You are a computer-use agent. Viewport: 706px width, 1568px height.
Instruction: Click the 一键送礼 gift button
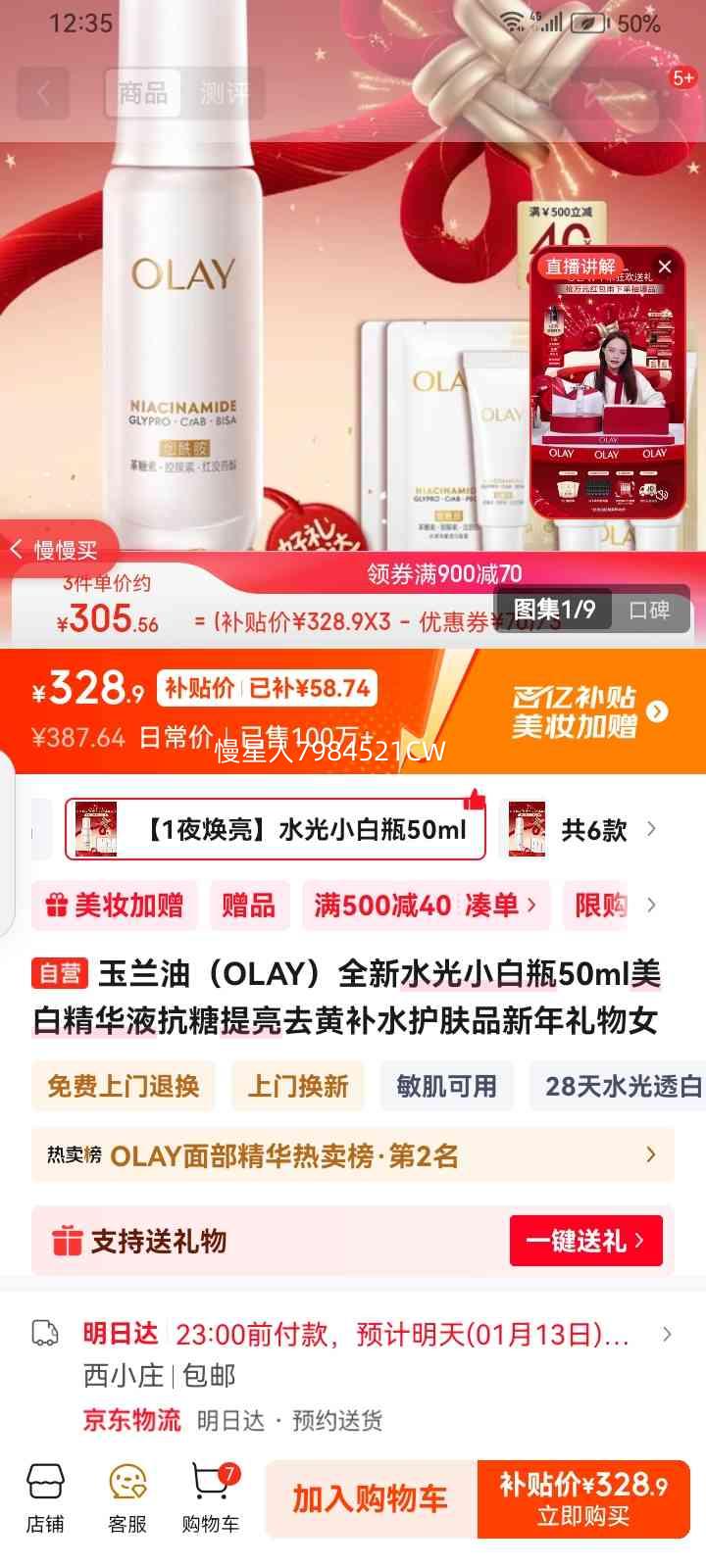[586, 1241]
